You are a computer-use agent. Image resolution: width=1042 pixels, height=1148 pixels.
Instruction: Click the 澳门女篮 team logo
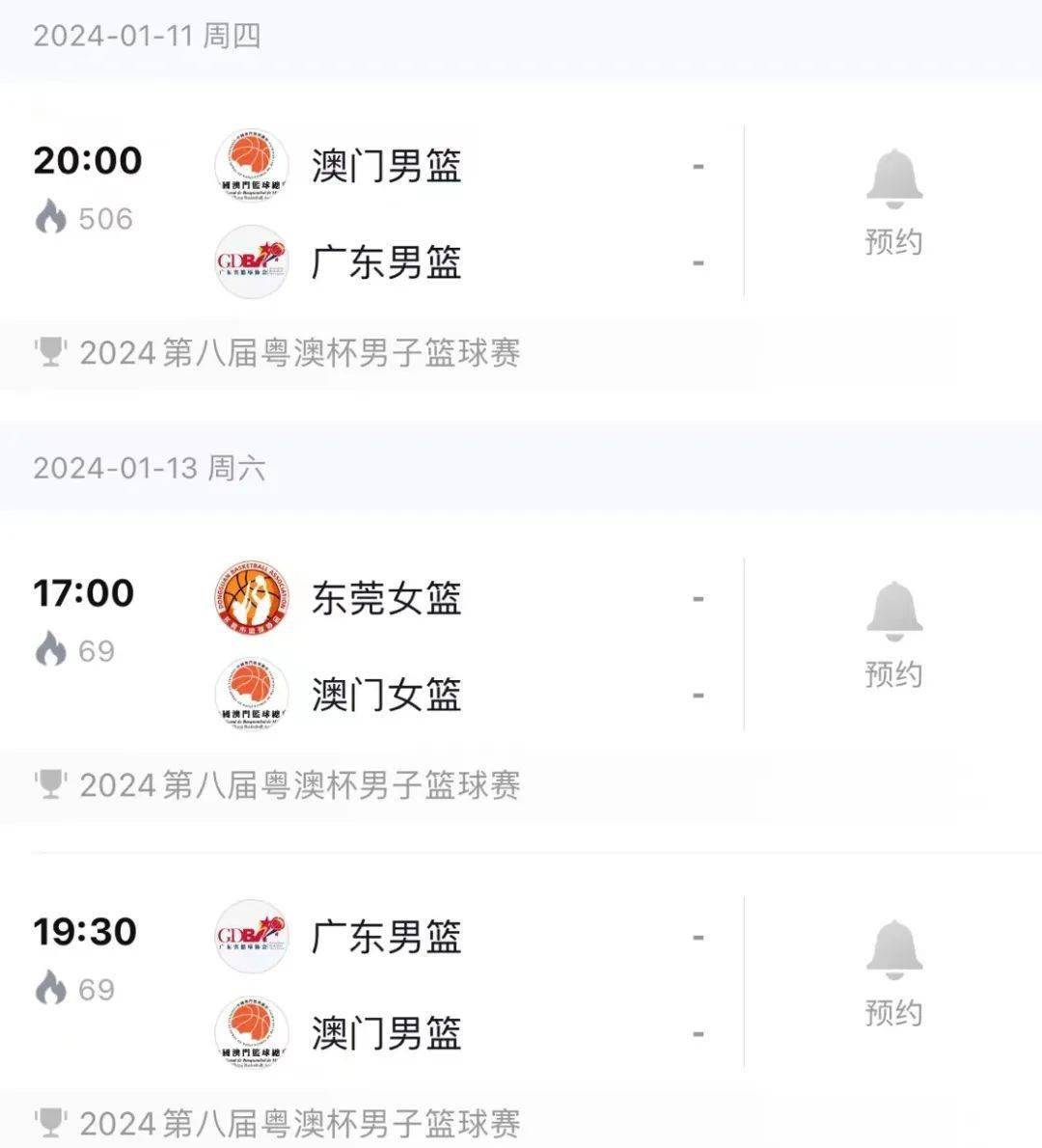click(x=253, y=695)
